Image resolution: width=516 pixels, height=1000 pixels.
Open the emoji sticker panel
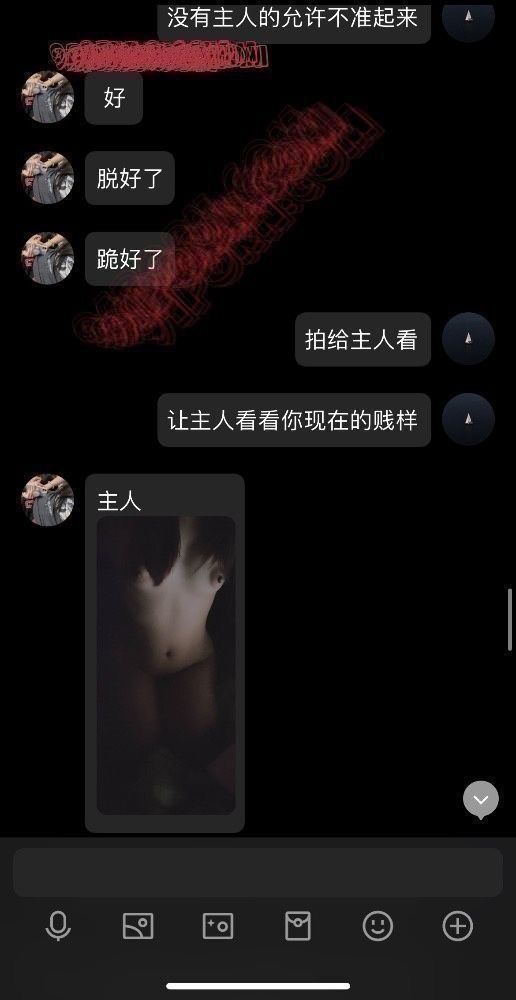coord(378,925)
